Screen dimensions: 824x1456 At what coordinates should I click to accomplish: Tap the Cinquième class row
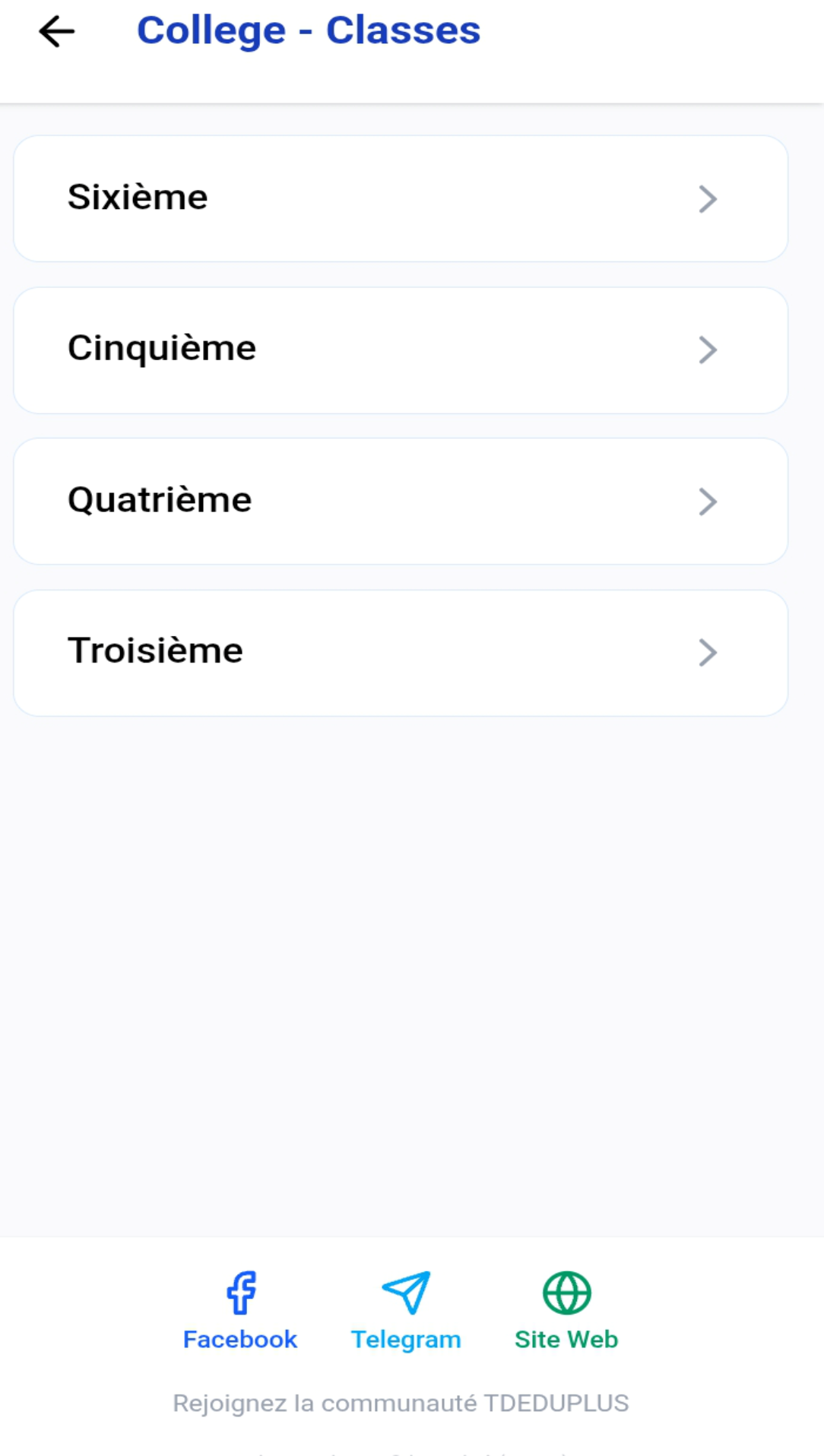click(400, 350)
